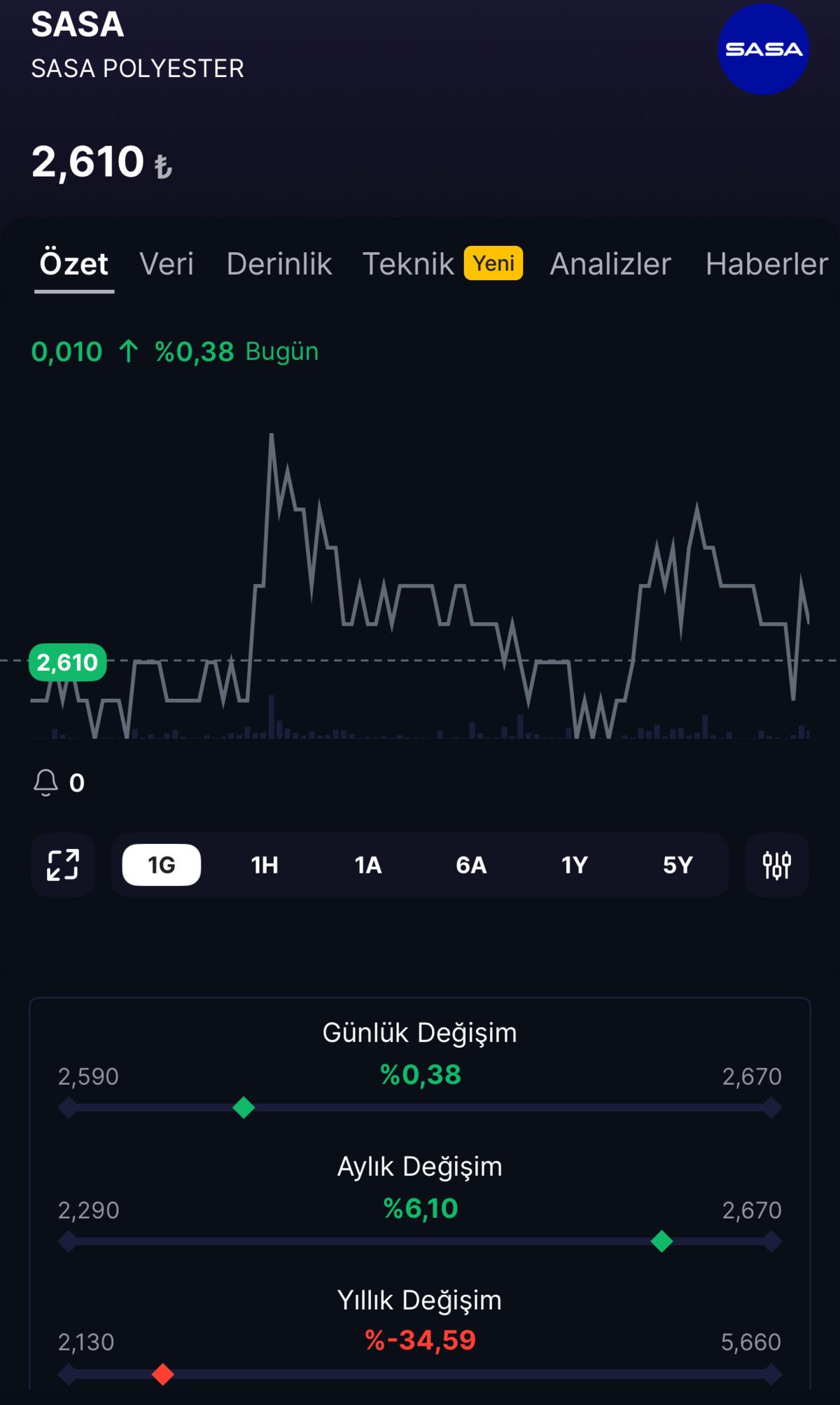Open chart settings with filter icon
The height and width of the screenshot is (1405, 840).
pos(776,864)
